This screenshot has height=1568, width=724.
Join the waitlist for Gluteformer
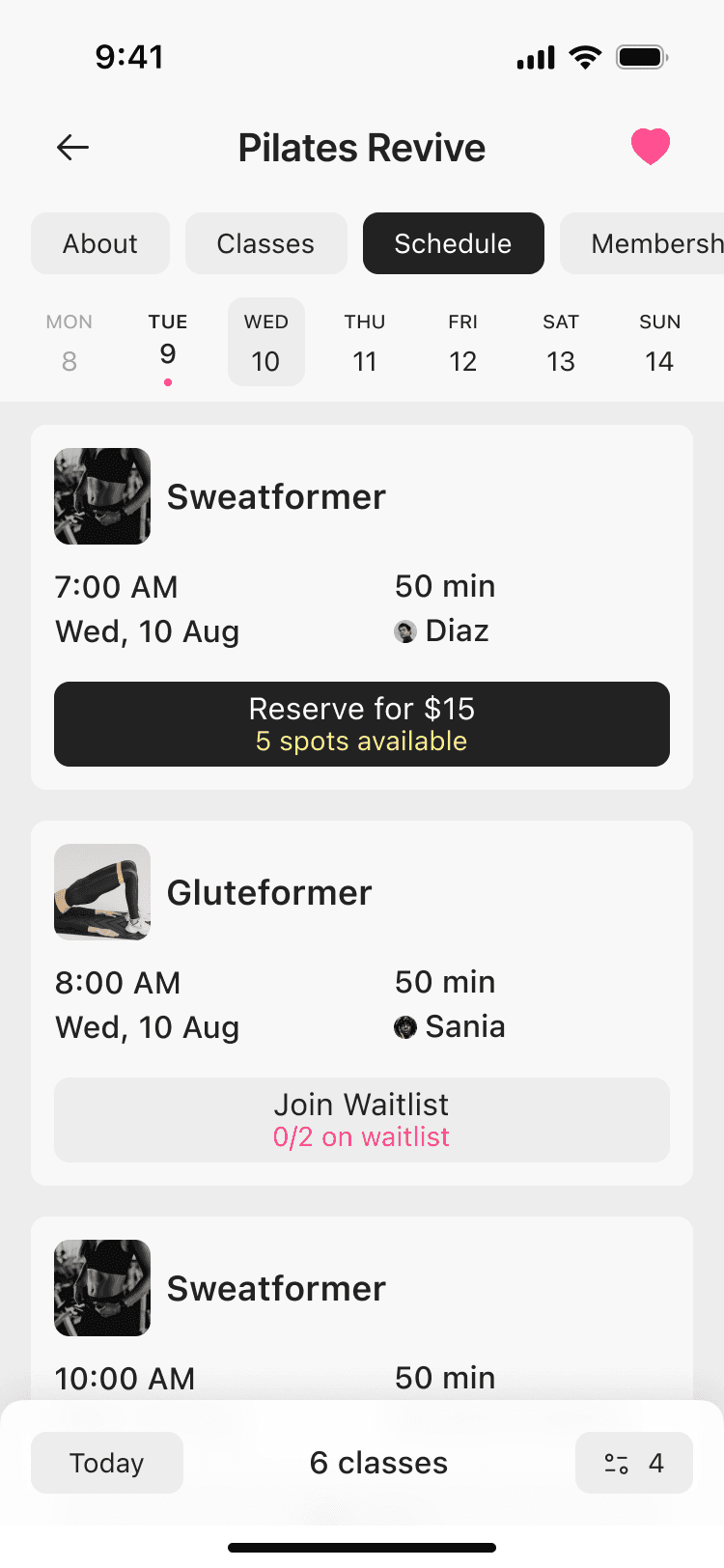362,1120
